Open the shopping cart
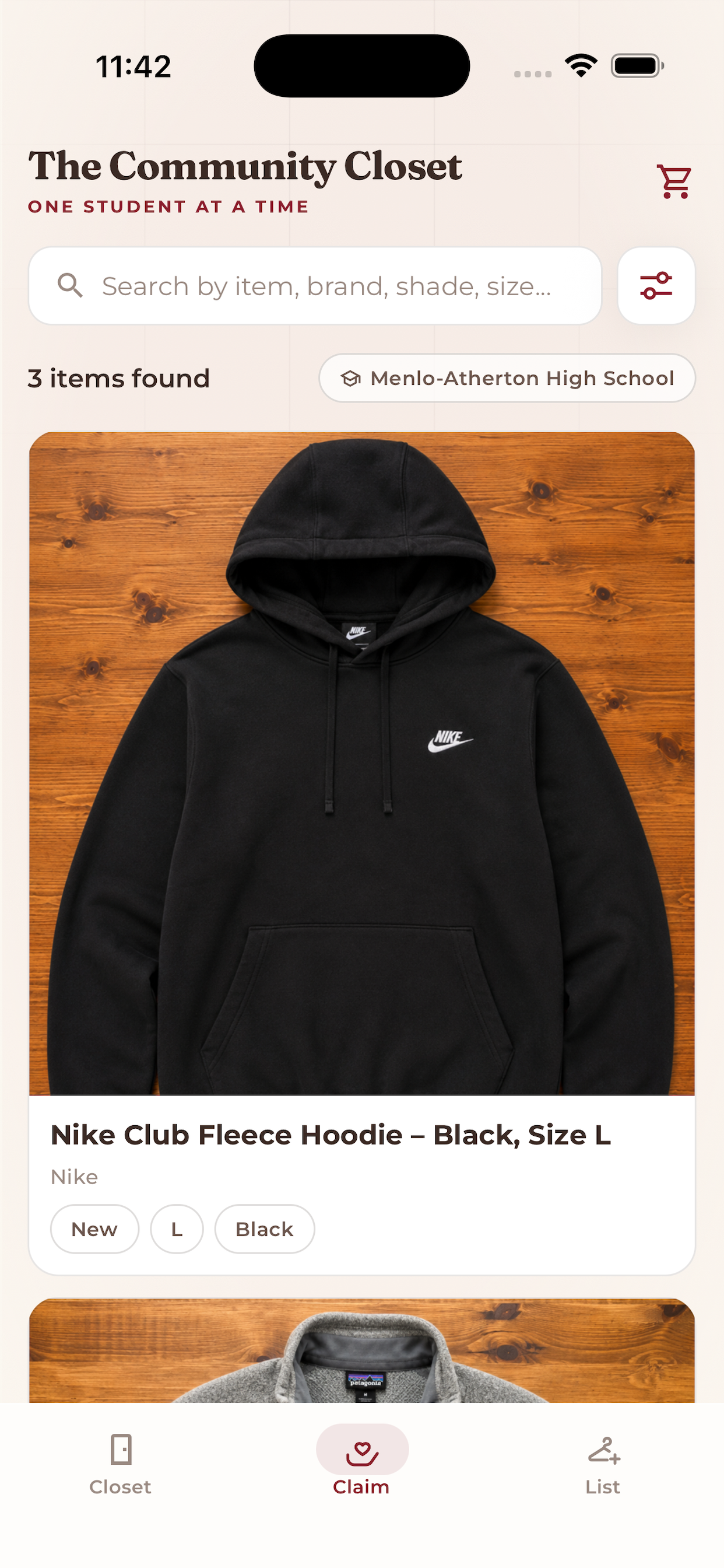 pyautogui.click(x=674, y=181)
